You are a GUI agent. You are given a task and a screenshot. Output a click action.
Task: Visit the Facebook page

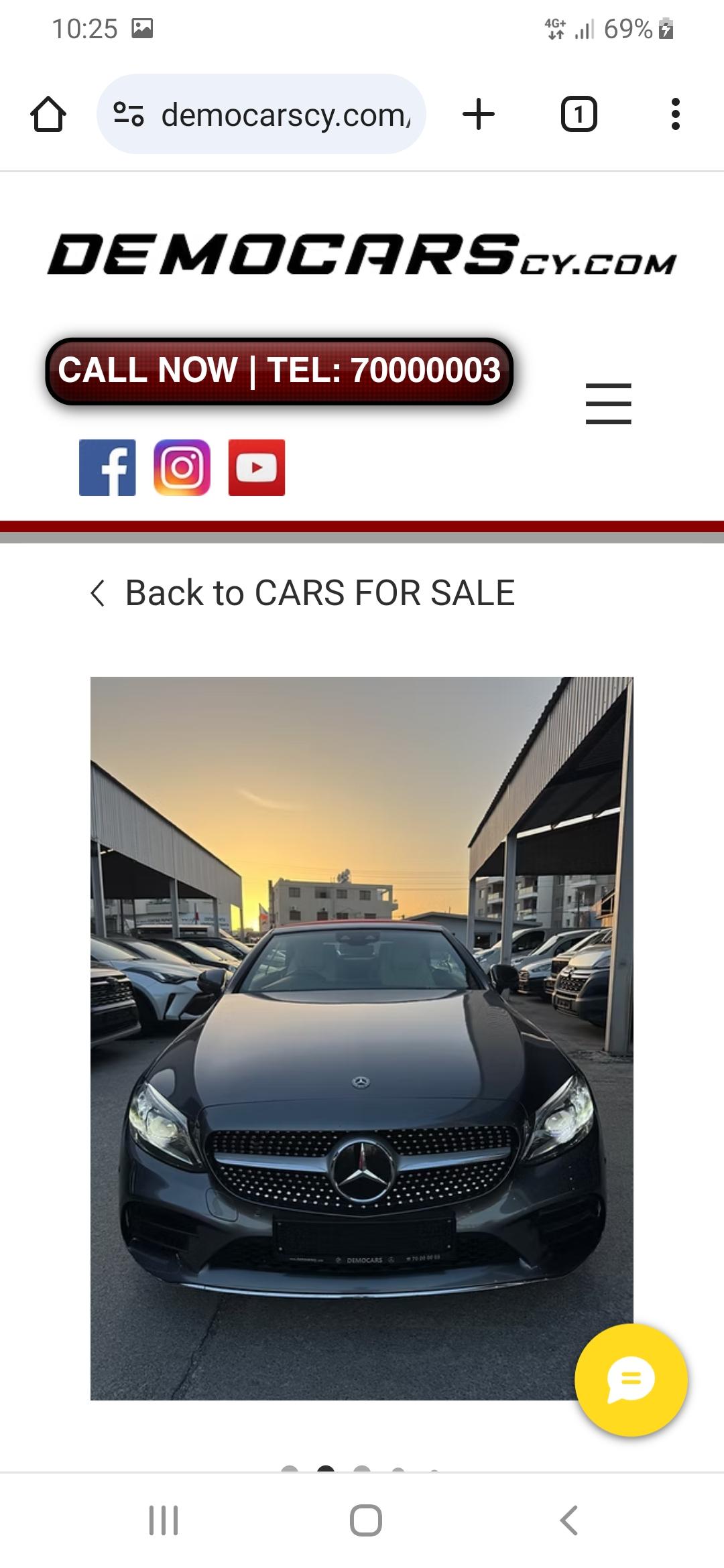tap(107, 468)
